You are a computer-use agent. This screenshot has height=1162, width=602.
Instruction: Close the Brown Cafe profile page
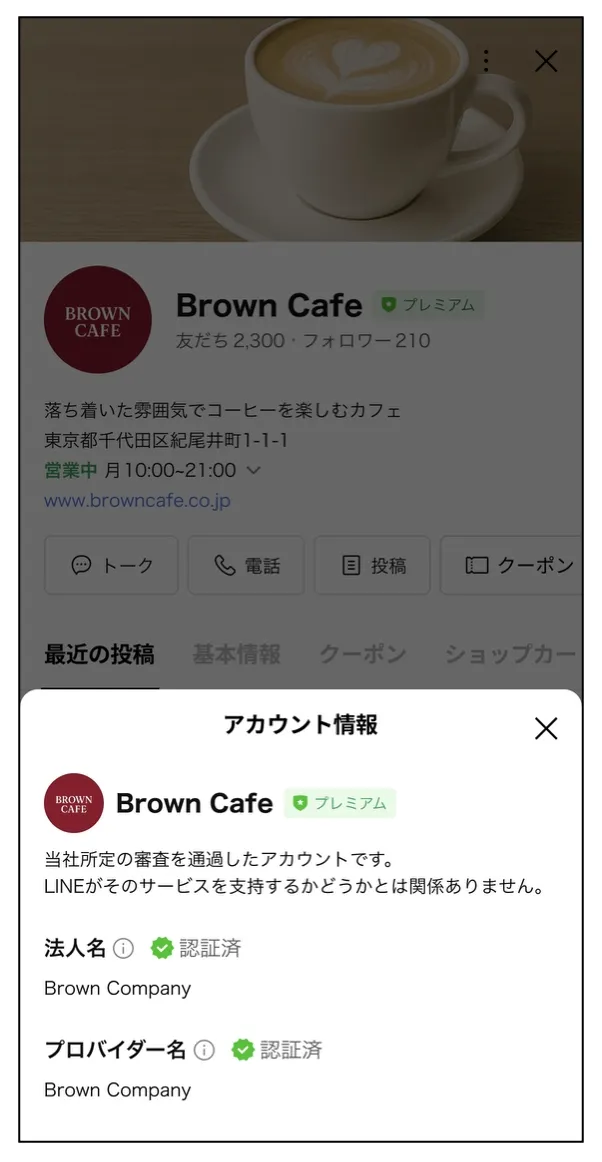pos(546,61)
